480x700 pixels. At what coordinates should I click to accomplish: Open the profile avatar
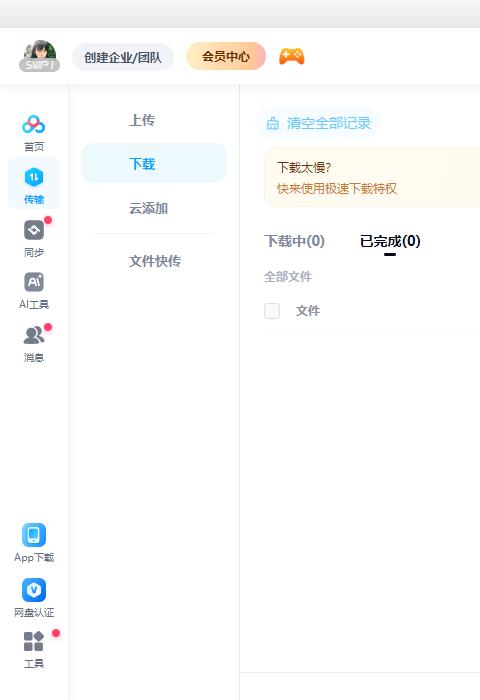[39, 56]
